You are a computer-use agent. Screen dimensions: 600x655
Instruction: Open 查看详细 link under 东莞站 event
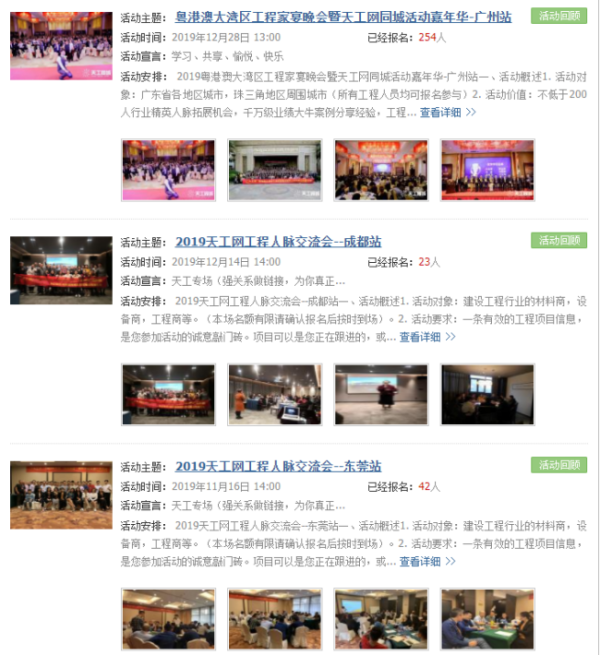click(426, 561)
